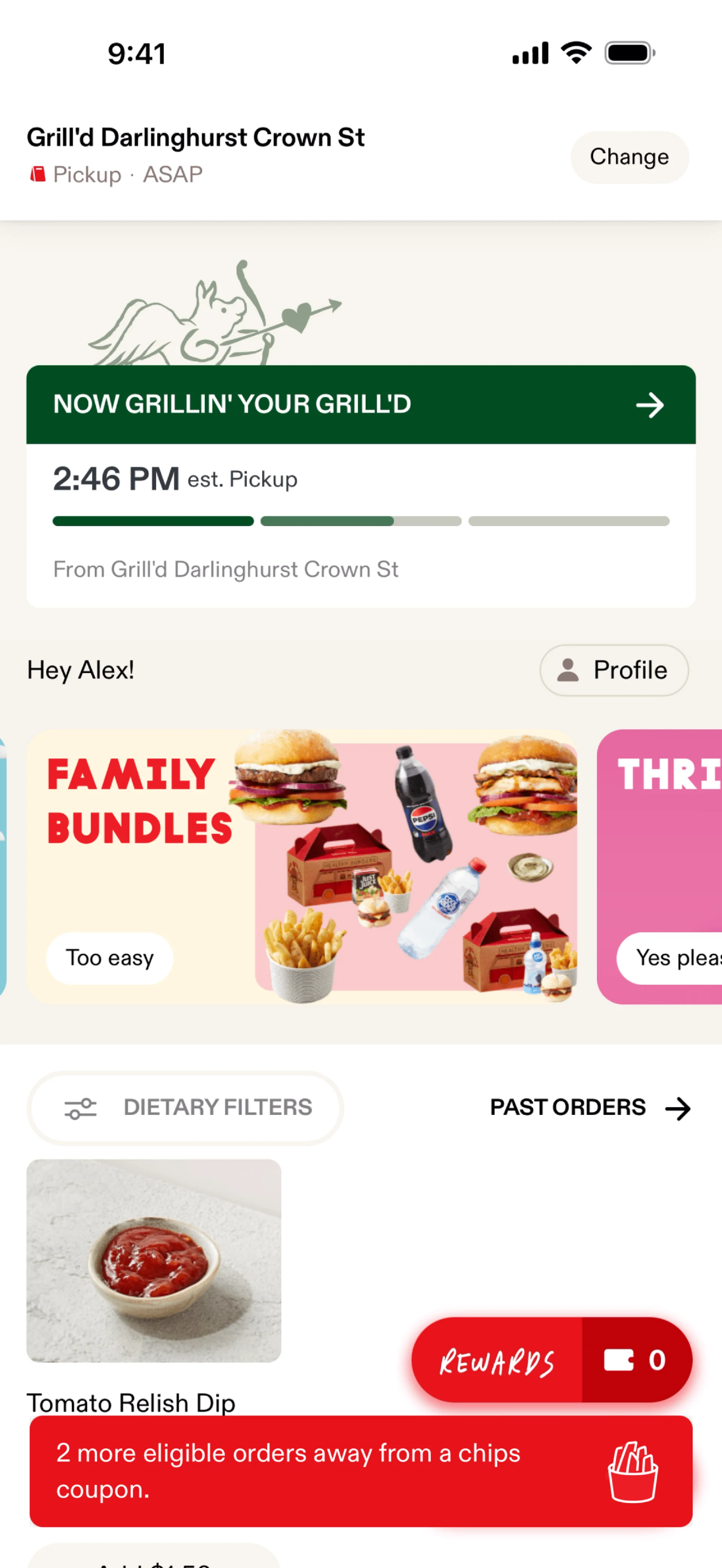Tap Too easy on Family Bundles
This screenshot has width=722, height=1568.
click(109, 958)
